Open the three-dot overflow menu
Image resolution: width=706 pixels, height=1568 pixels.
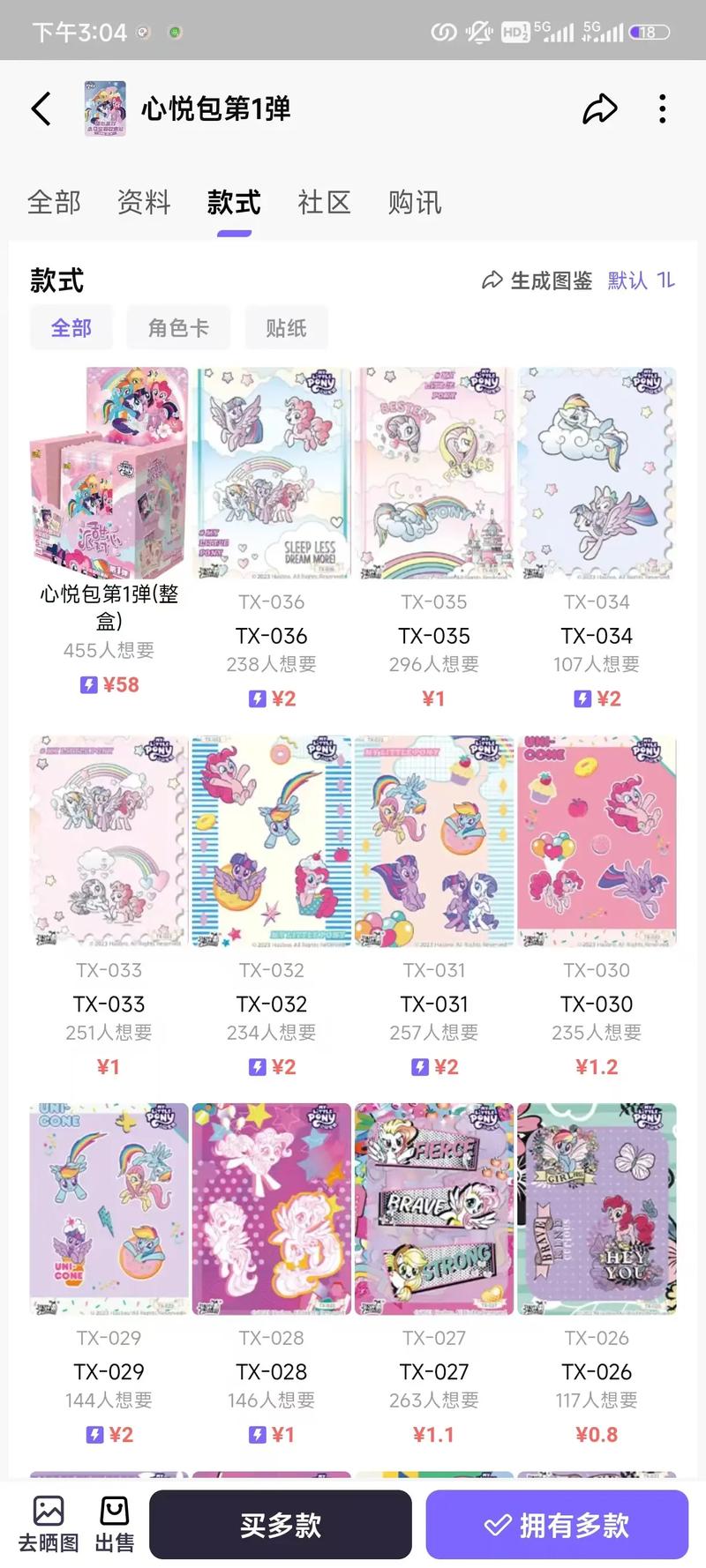[x=663, y=108]
